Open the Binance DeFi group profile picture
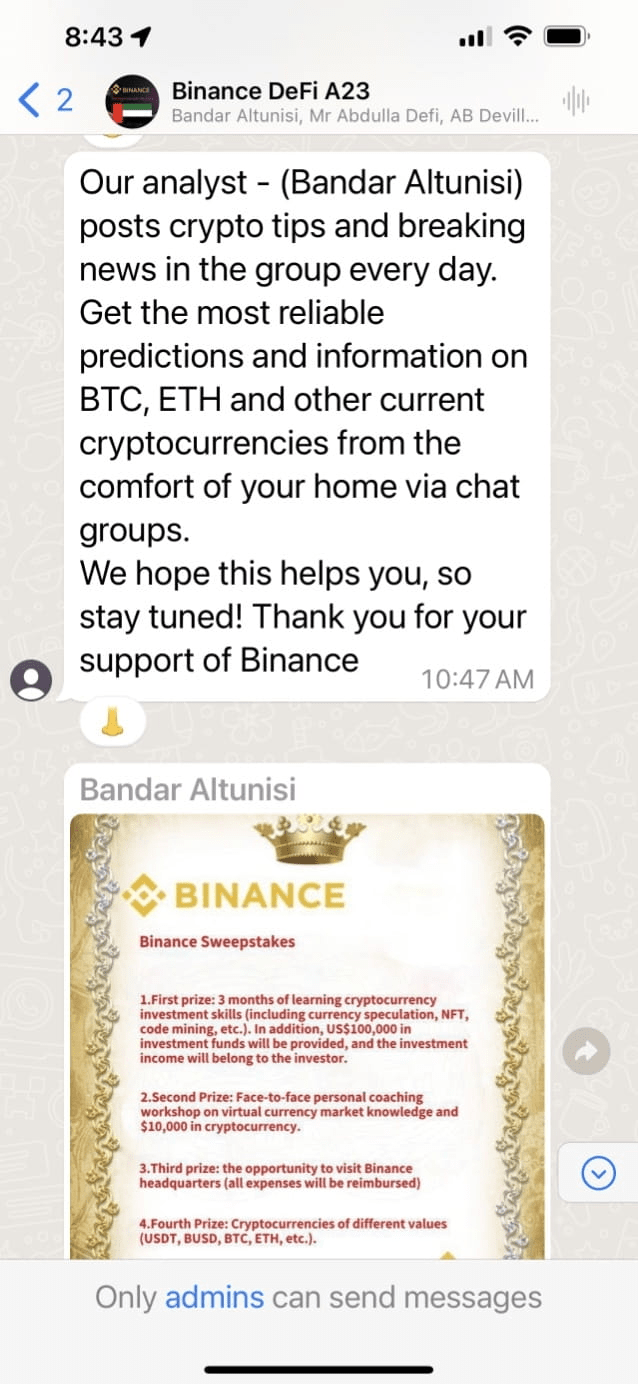The height and width of the screenshot is (1384, 638). click(x=132, y=101)
